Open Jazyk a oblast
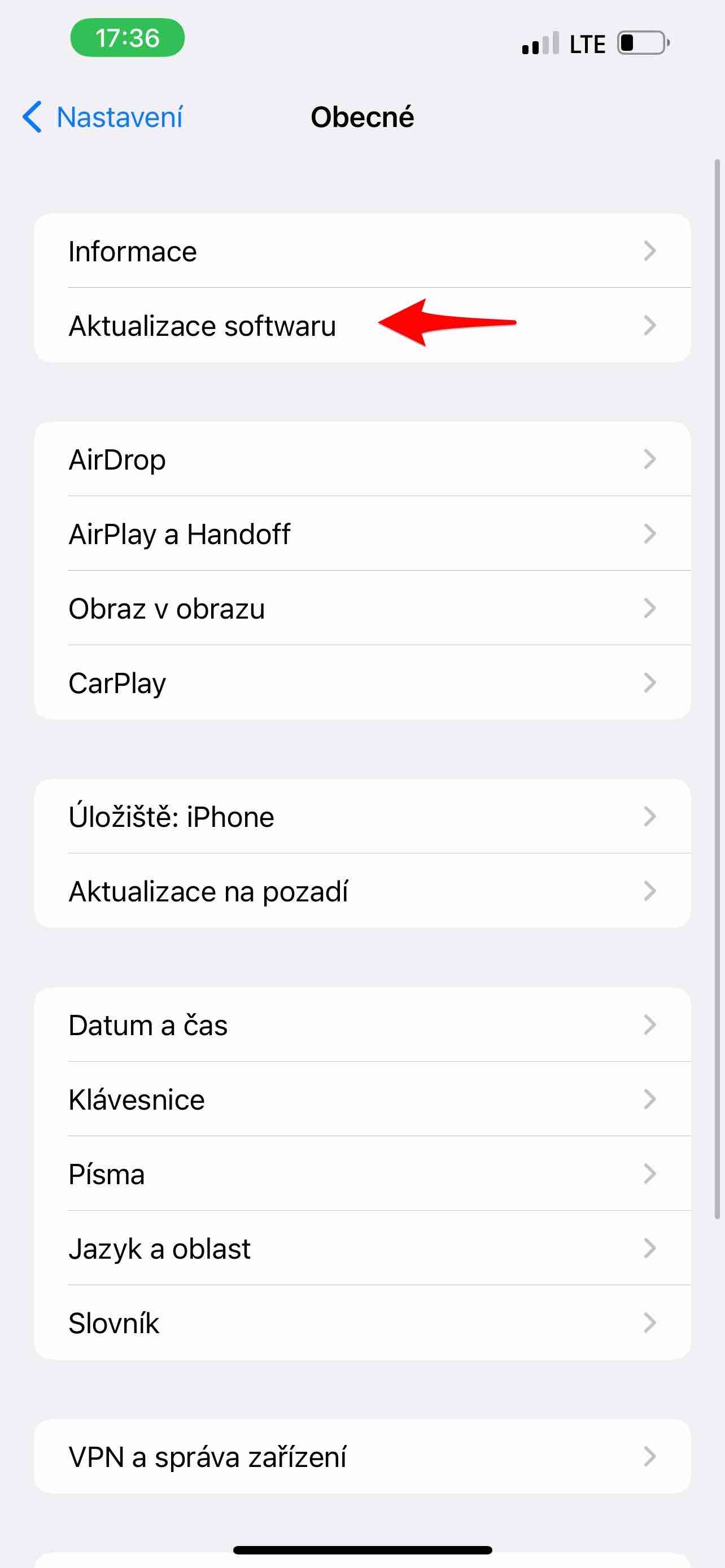The image size is (725, 1568). pyautogui.click(x=362, y=1249)
